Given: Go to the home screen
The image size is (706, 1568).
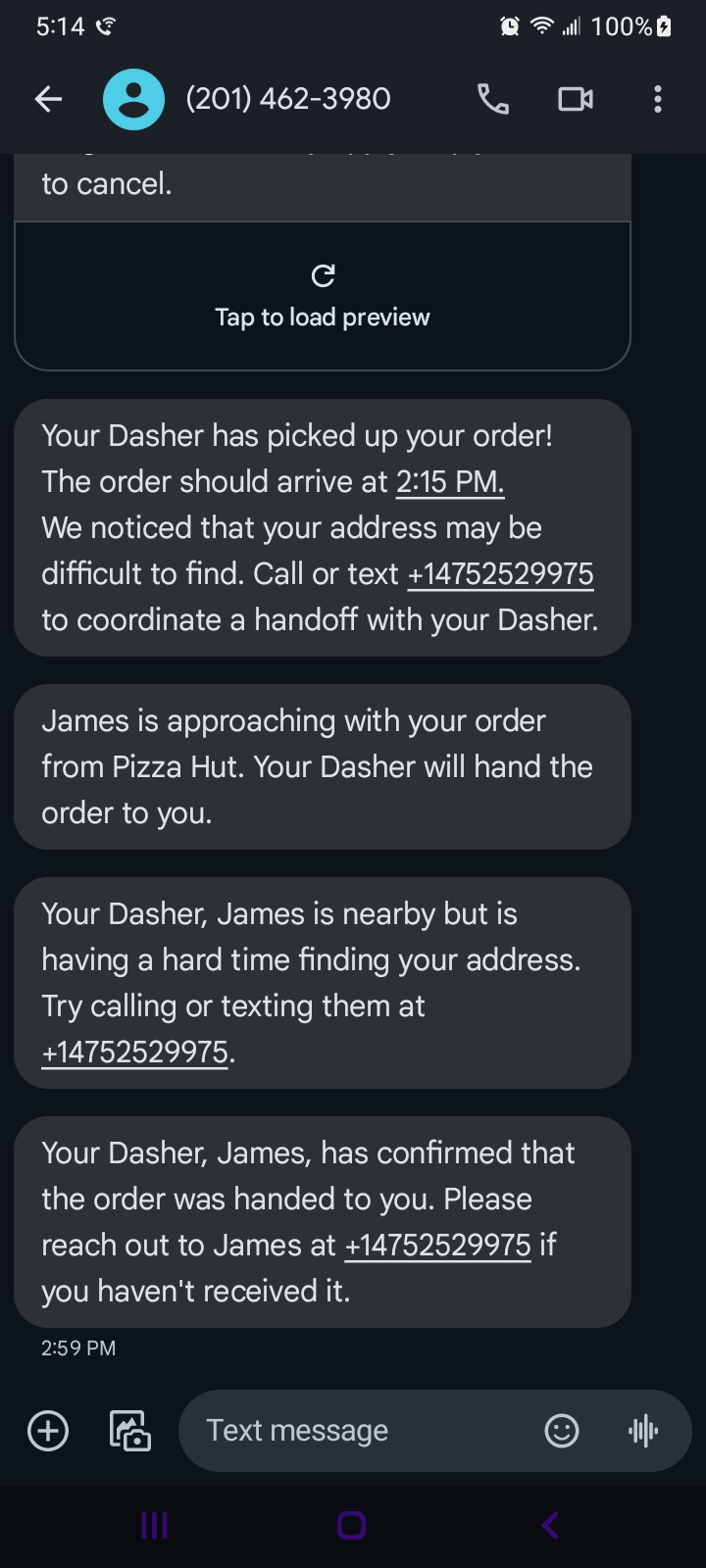Looking at the screenshot, I should 352,1525.
